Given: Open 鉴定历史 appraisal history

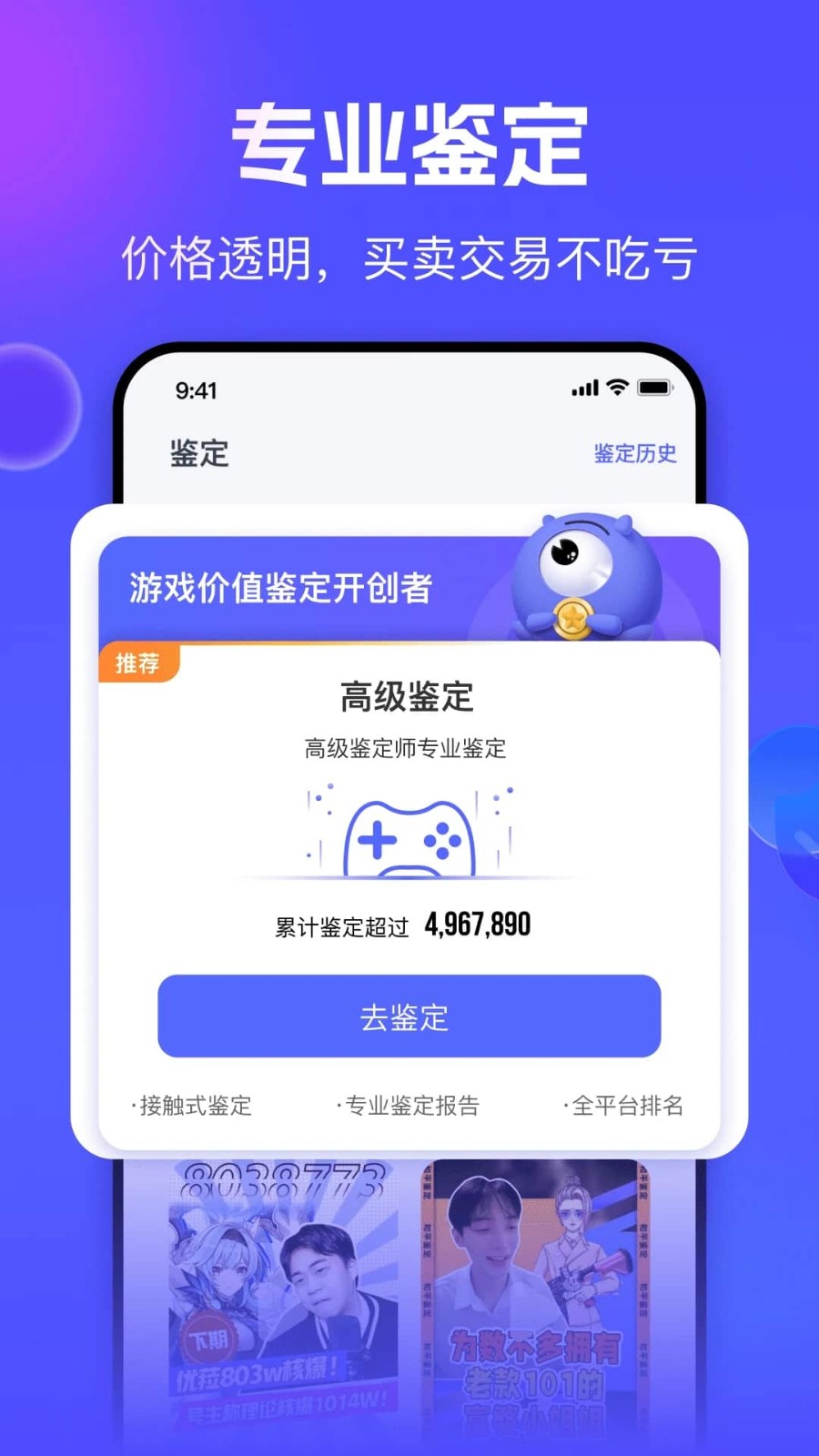Looking at the screenshot, I should coord(635,455).
